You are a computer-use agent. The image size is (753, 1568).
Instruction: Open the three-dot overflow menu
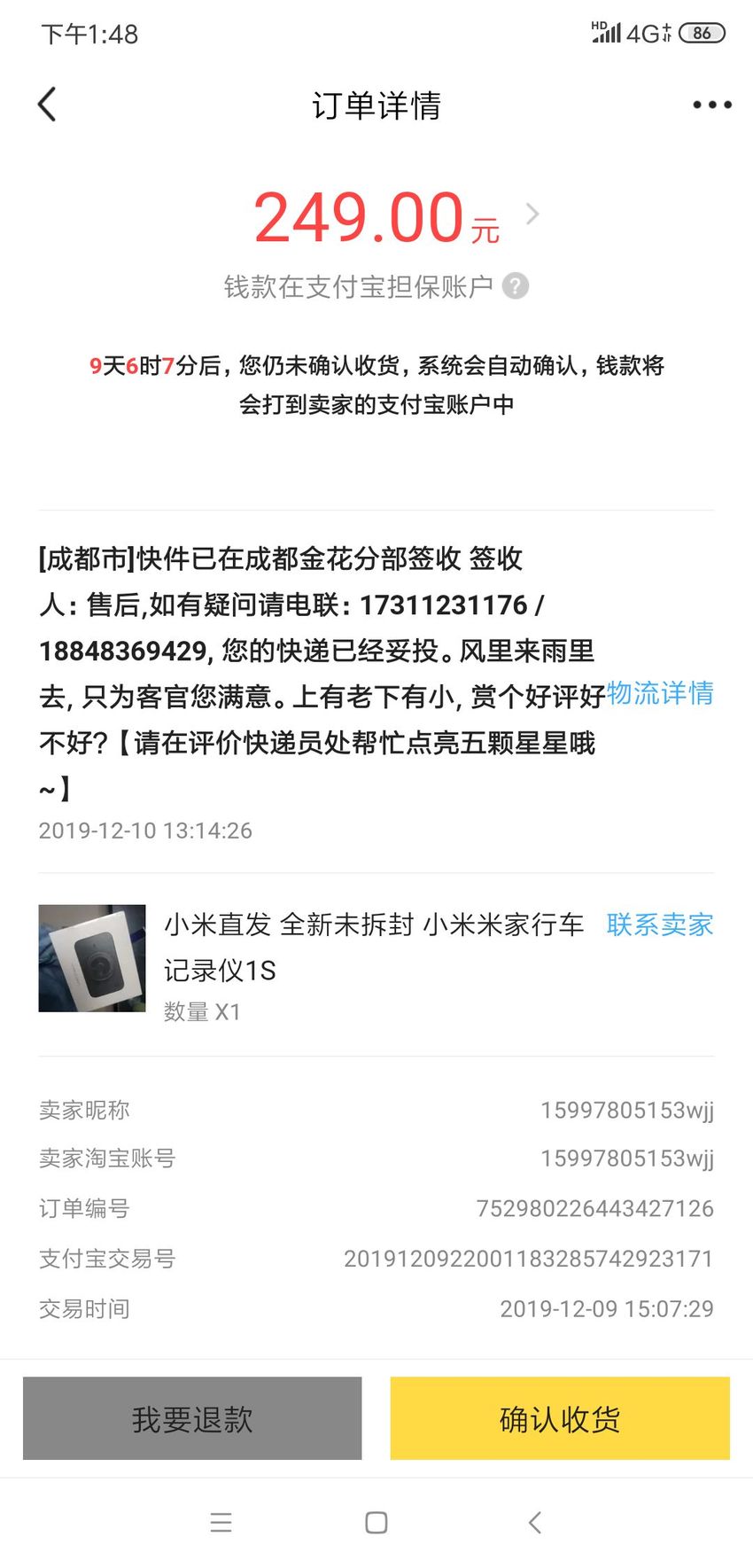click(711, 105)
